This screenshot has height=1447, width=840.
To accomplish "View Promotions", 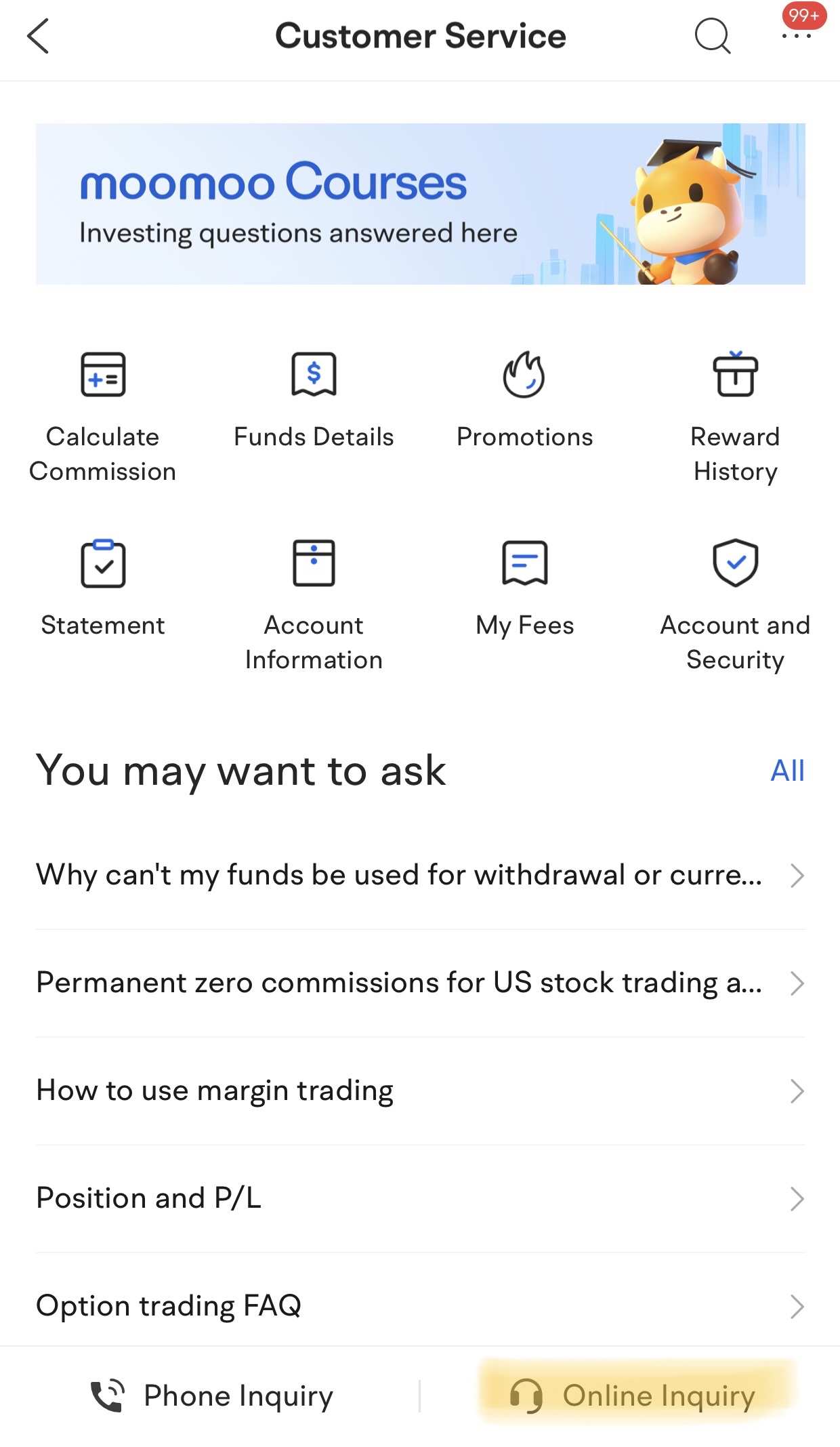I will coord(525,400).
